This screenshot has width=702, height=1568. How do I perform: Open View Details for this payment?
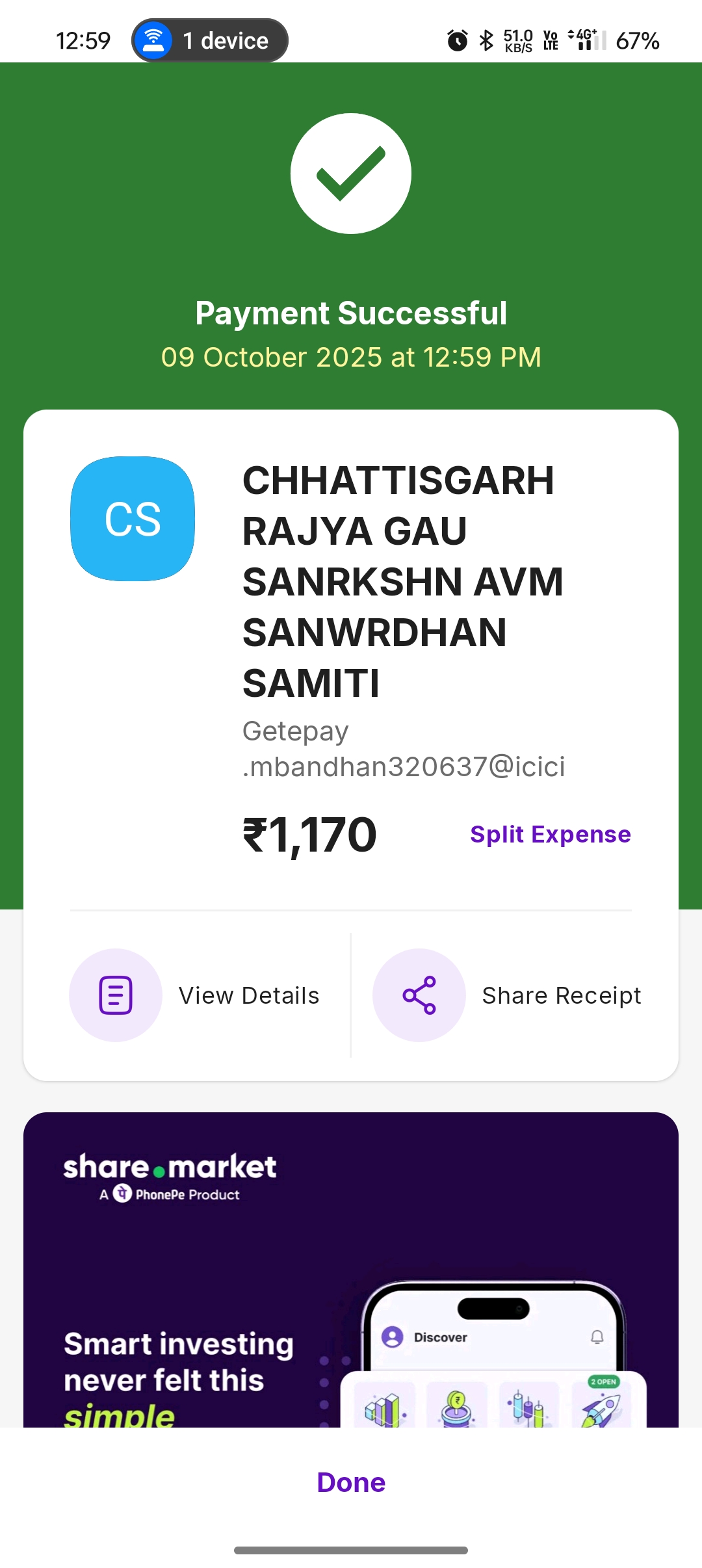[x=195, y=995]
